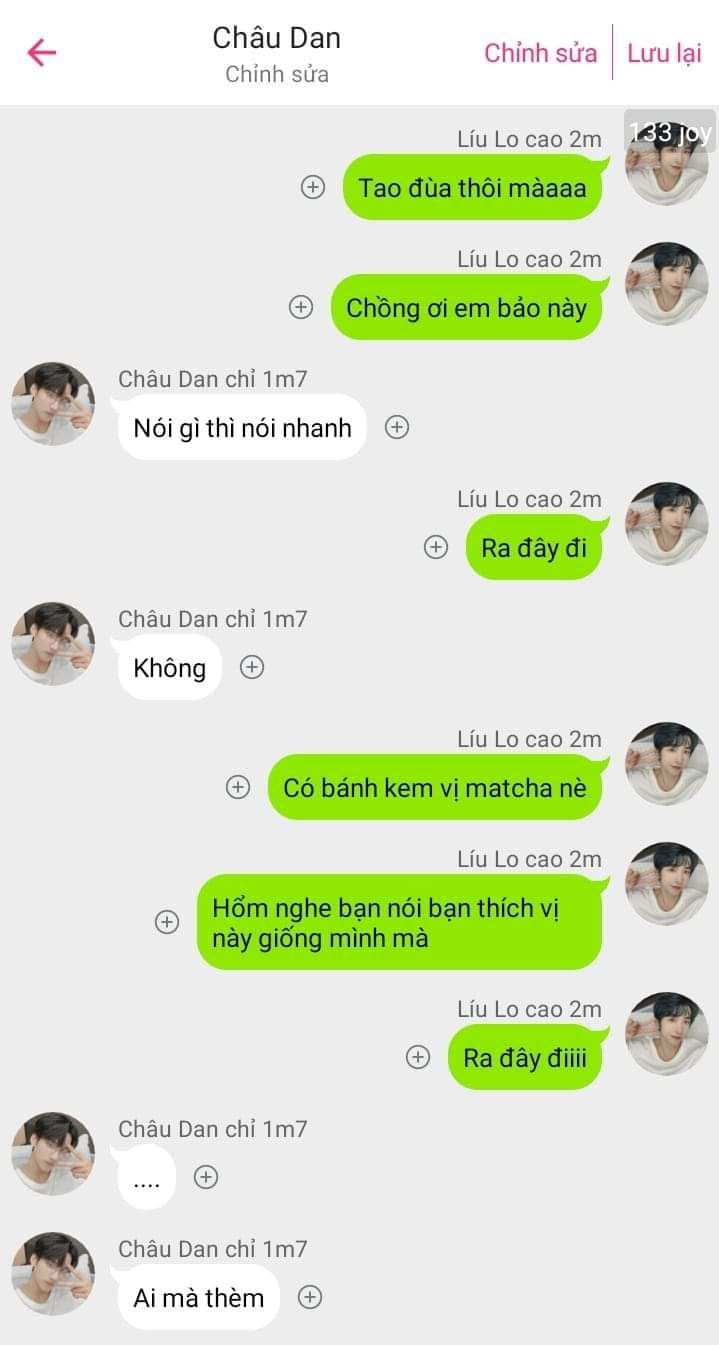Tap the plus beside "Hổm nghe bạn nói" message
719x1345 pixels.
click(167, 922)
